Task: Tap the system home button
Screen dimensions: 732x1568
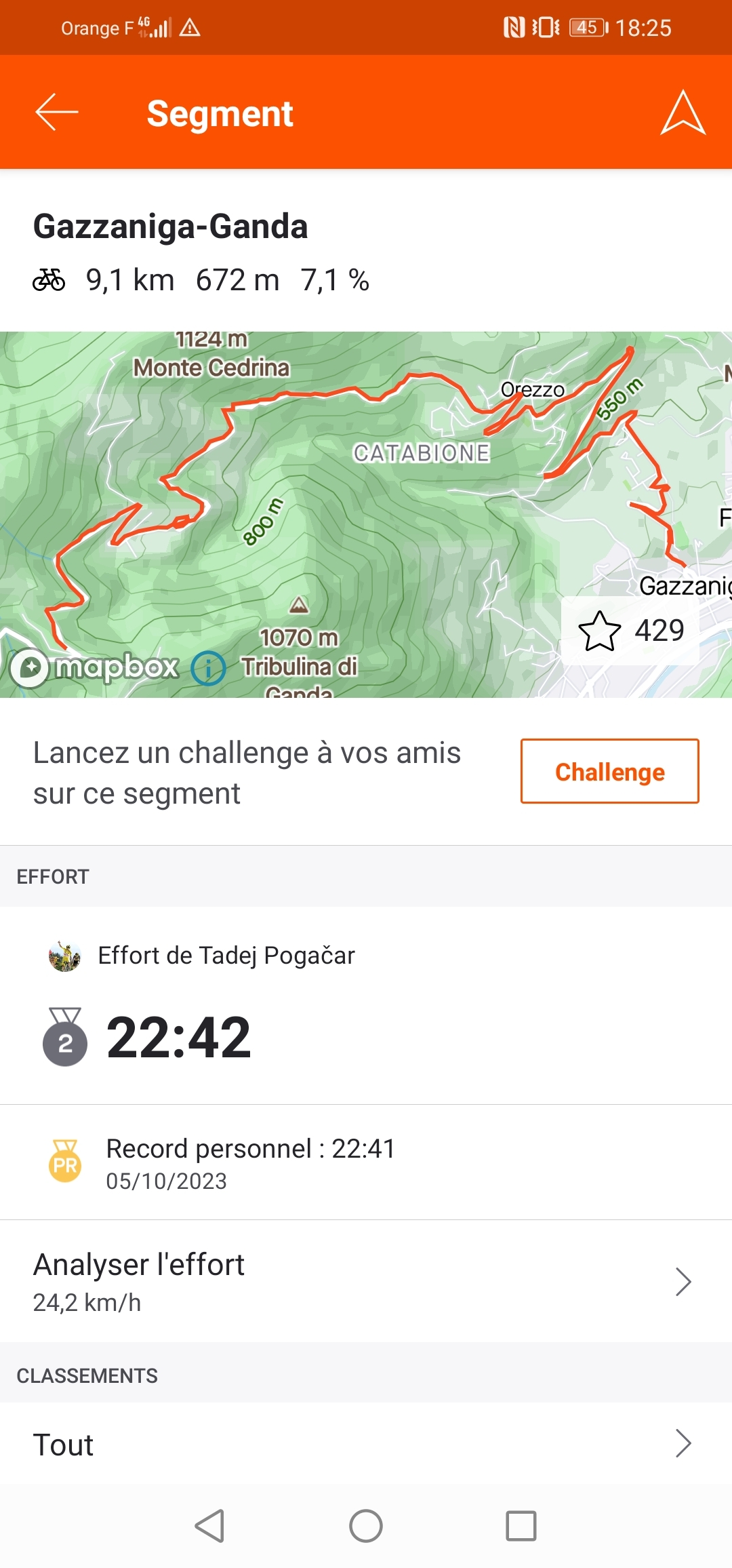Action: point(366,1527)
